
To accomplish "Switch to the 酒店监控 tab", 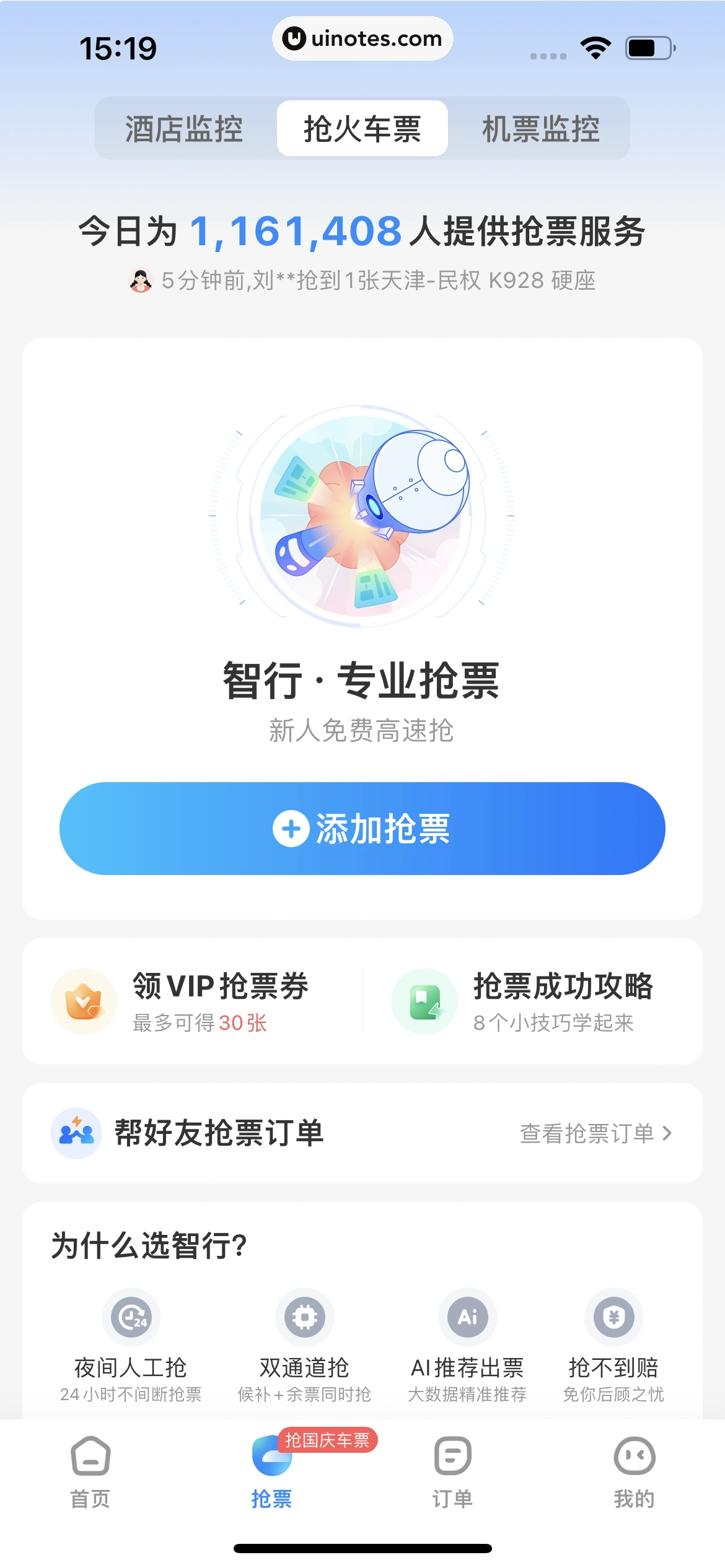I will (183, 129).
